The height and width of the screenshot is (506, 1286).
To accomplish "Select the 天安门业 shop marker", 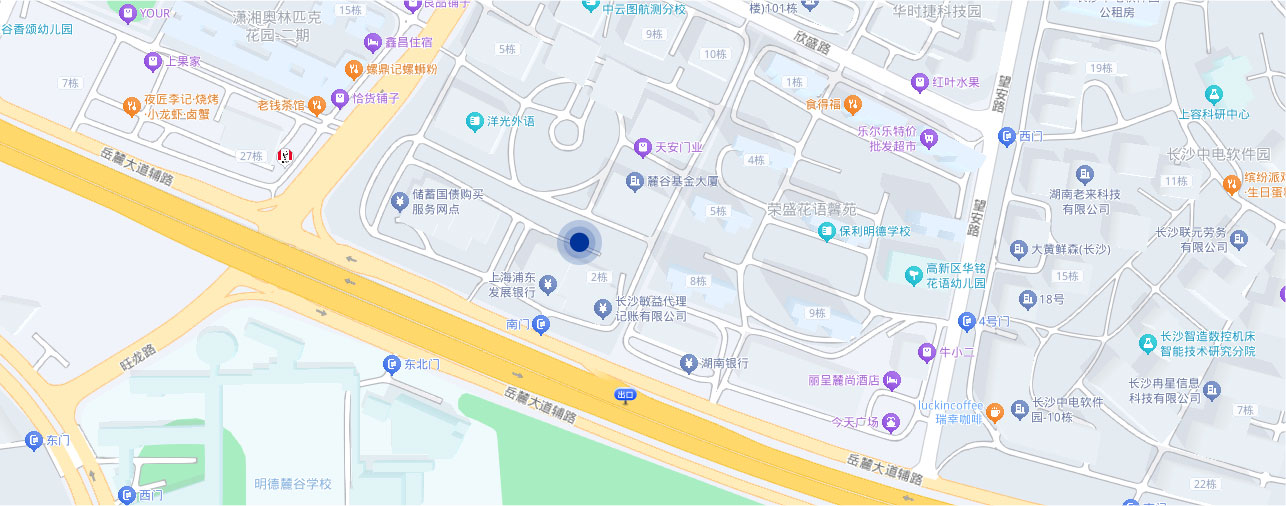I will (643, 149).
